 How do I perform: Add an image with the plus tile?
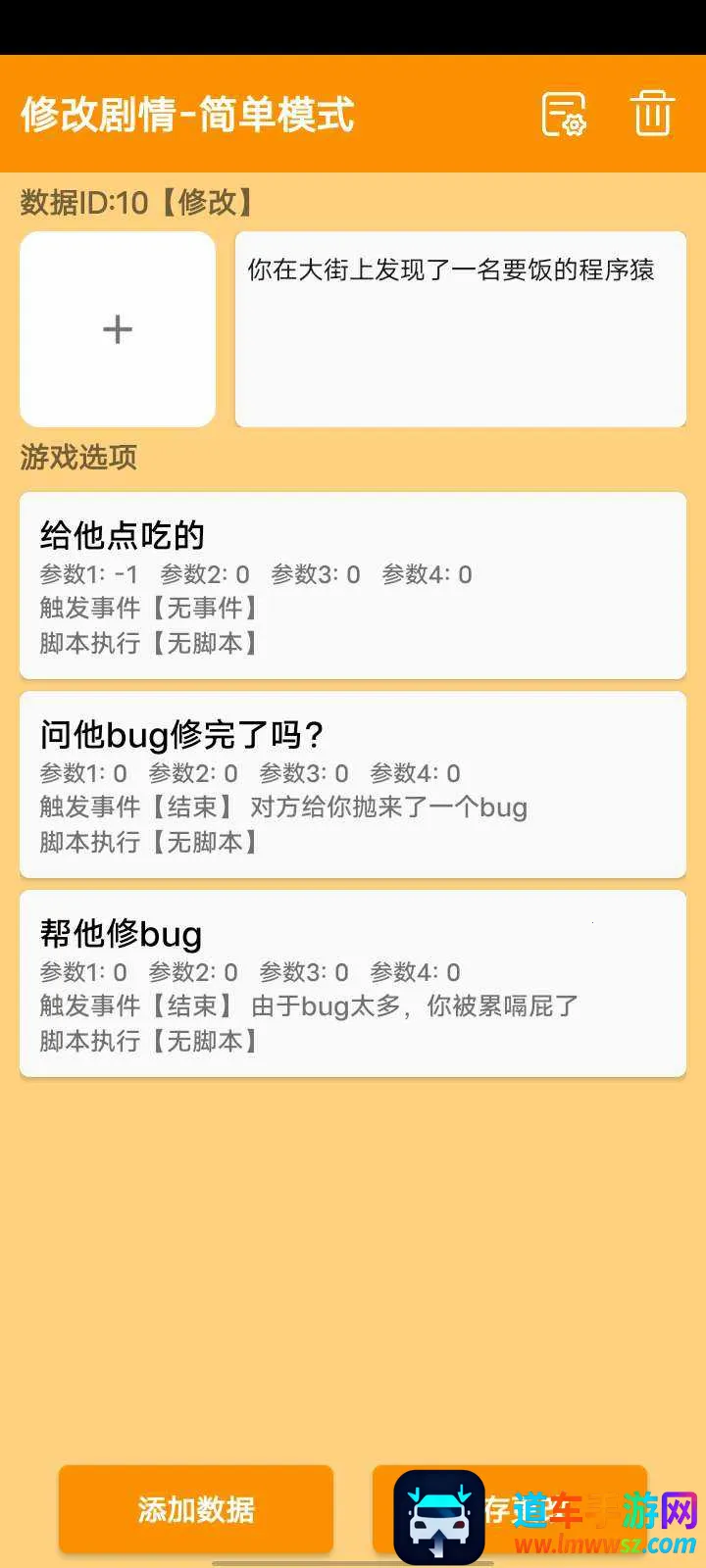[118, 329]
